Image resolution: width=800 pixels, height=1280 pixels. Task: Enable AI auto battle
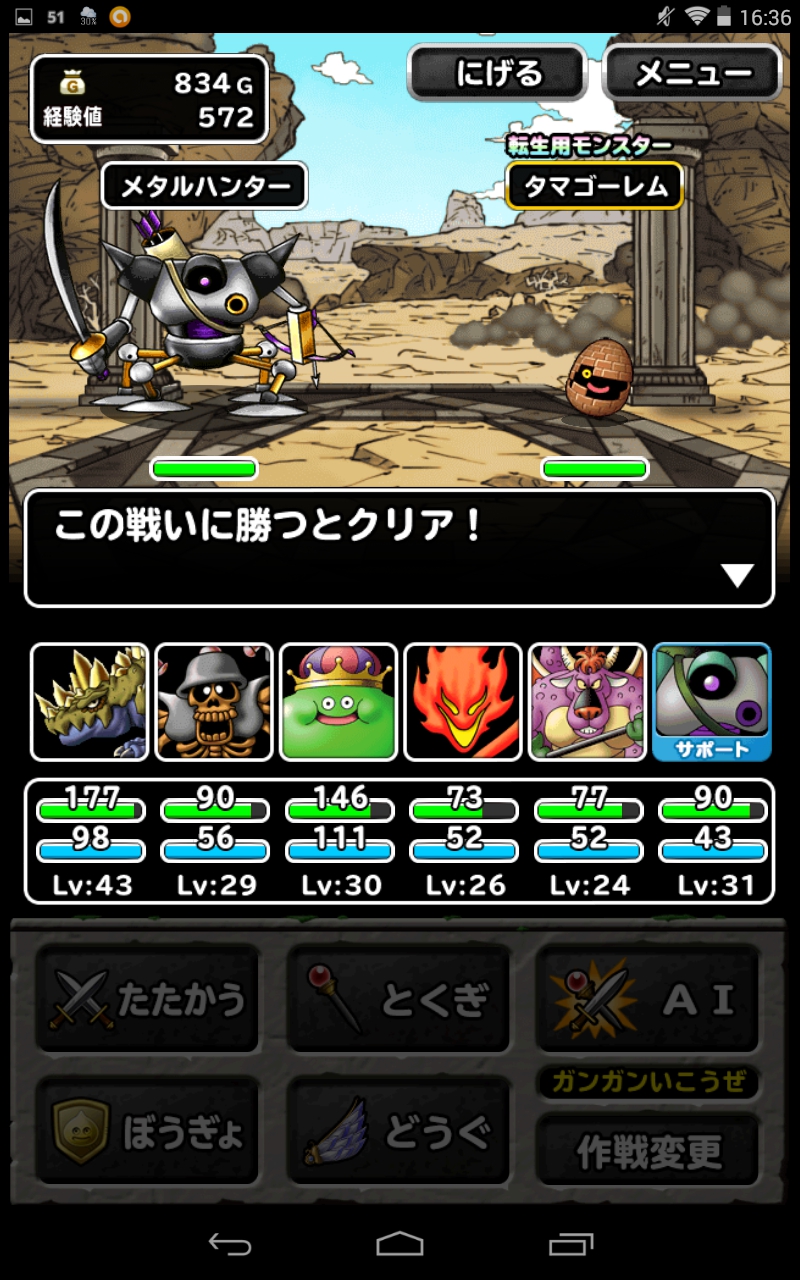(x=647, y=999)
